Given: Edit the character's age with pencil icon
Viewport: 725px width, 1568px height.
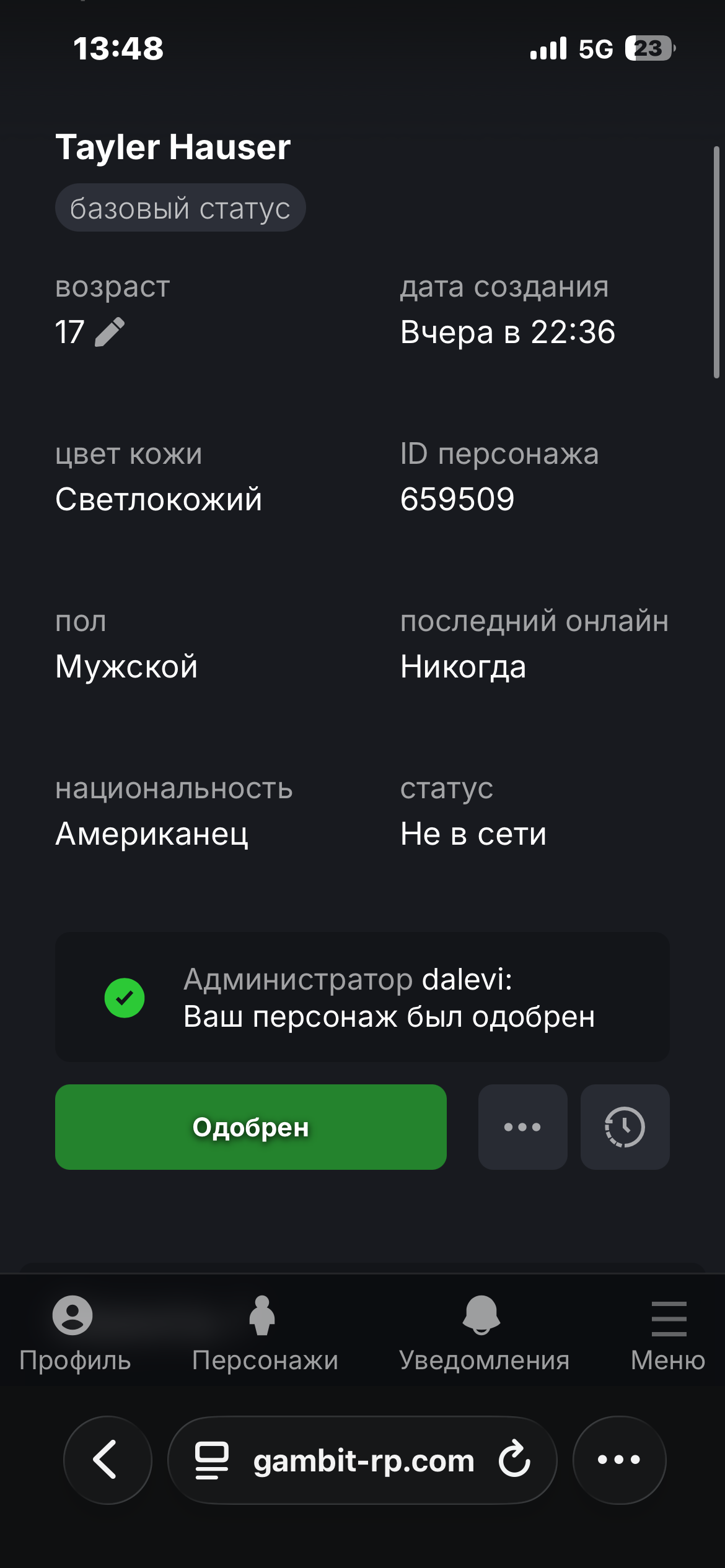Looking at the screenshot, I should (x=110, y=333).
